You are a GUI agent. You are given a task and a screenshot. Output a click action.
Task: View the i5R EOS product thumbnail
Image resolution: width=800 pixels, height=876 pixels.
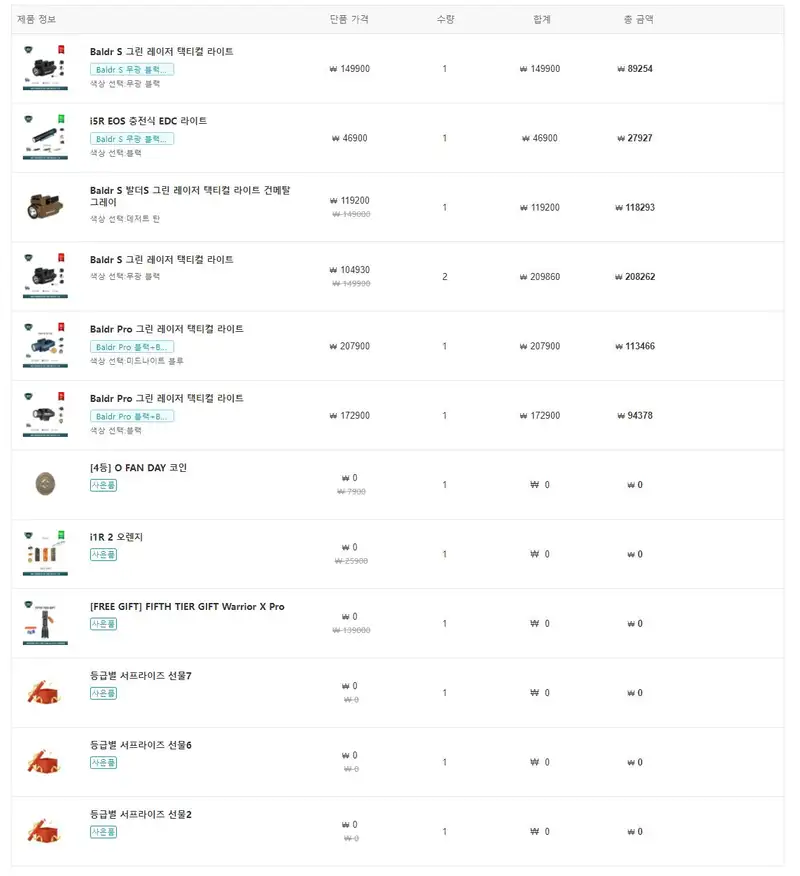tap(45, 137)
